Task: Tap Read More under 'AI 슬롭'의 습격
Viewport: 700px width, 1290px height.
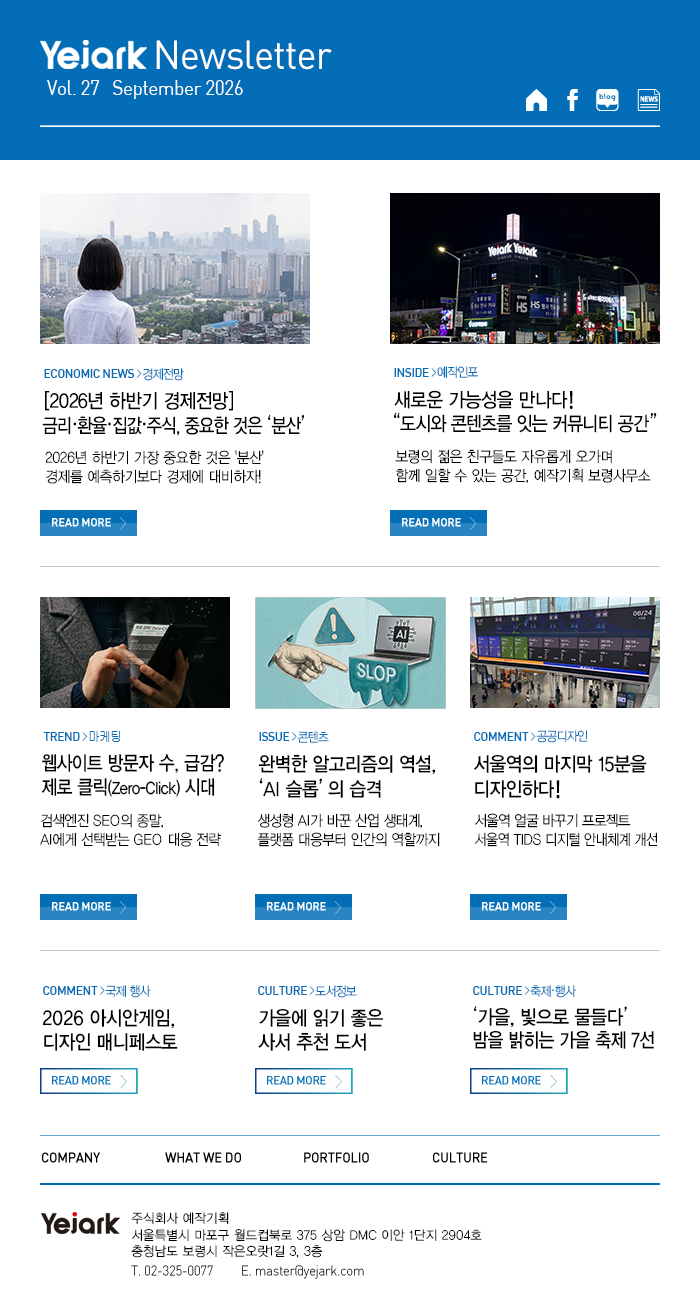Action: 303,907
